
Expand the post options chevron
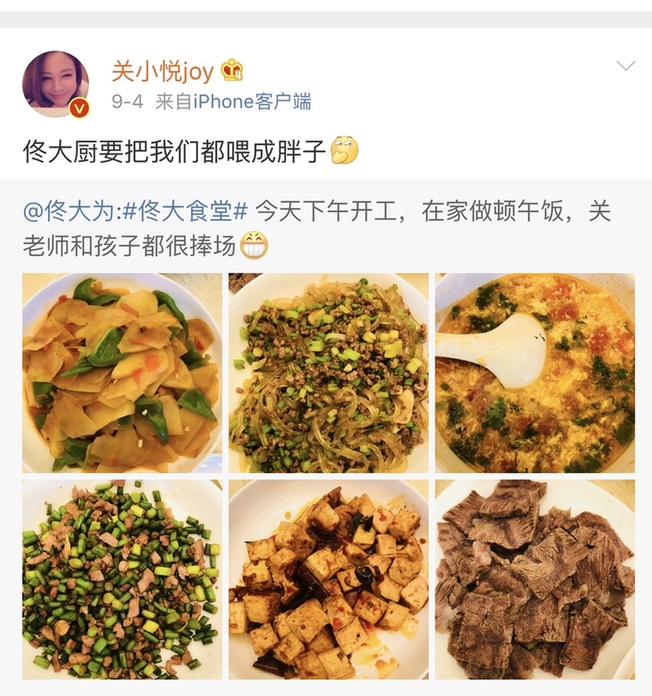(x=625, y=67)
